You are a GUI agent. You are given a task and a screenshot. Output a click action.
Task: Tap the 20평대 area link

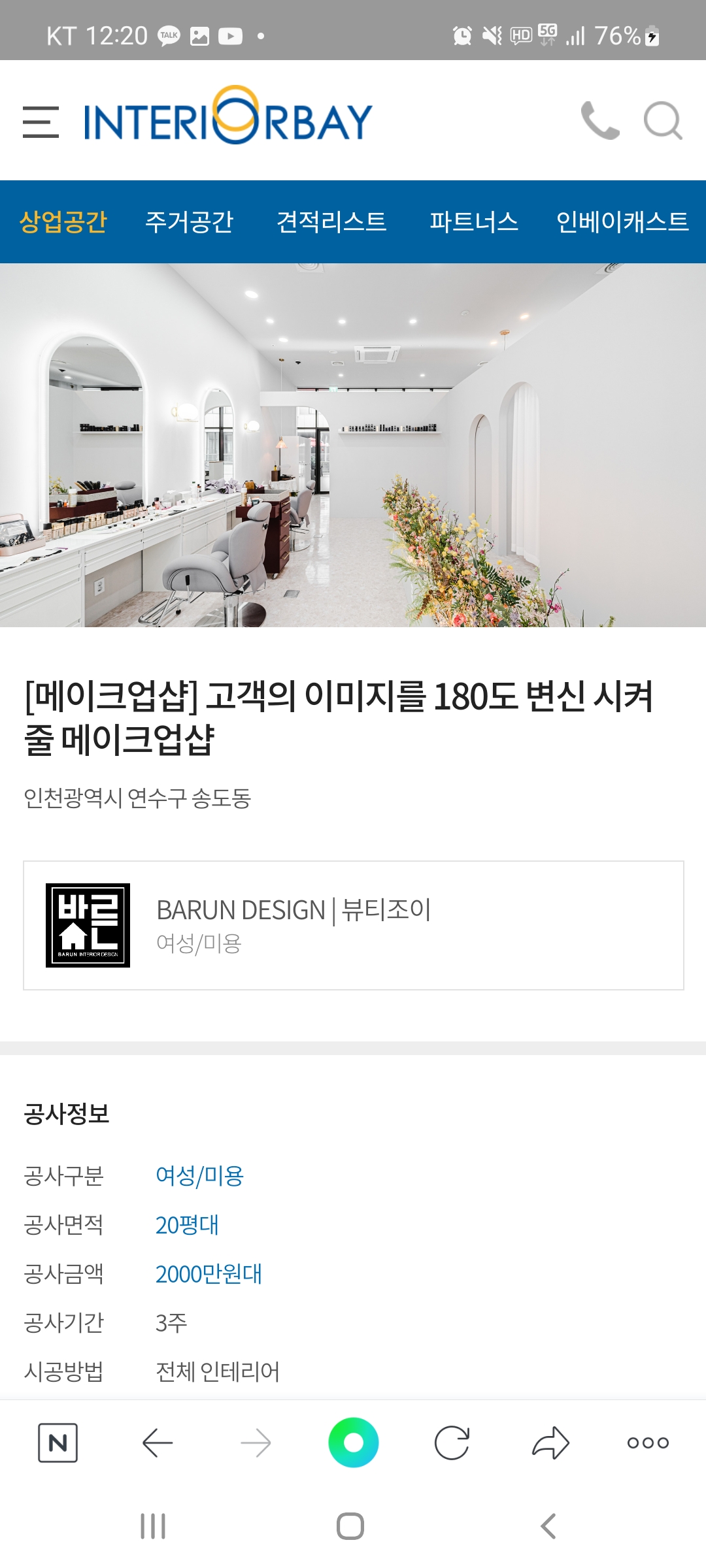[x=187, y=1224]
